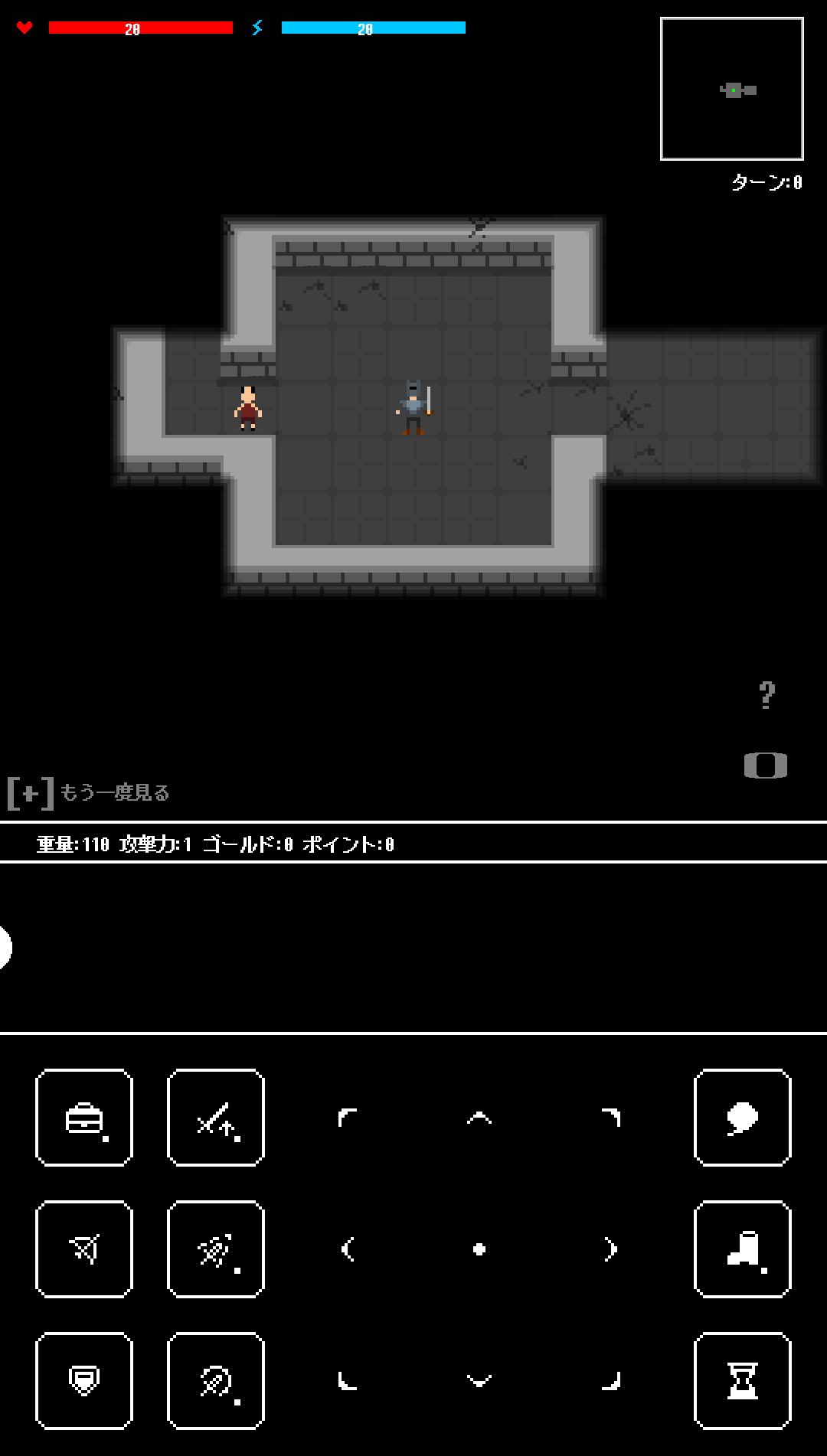The height and width of the screenshot is (1456, 827).
Task: Select the crossed swords attack icon
Action: tap(215, 1118)
